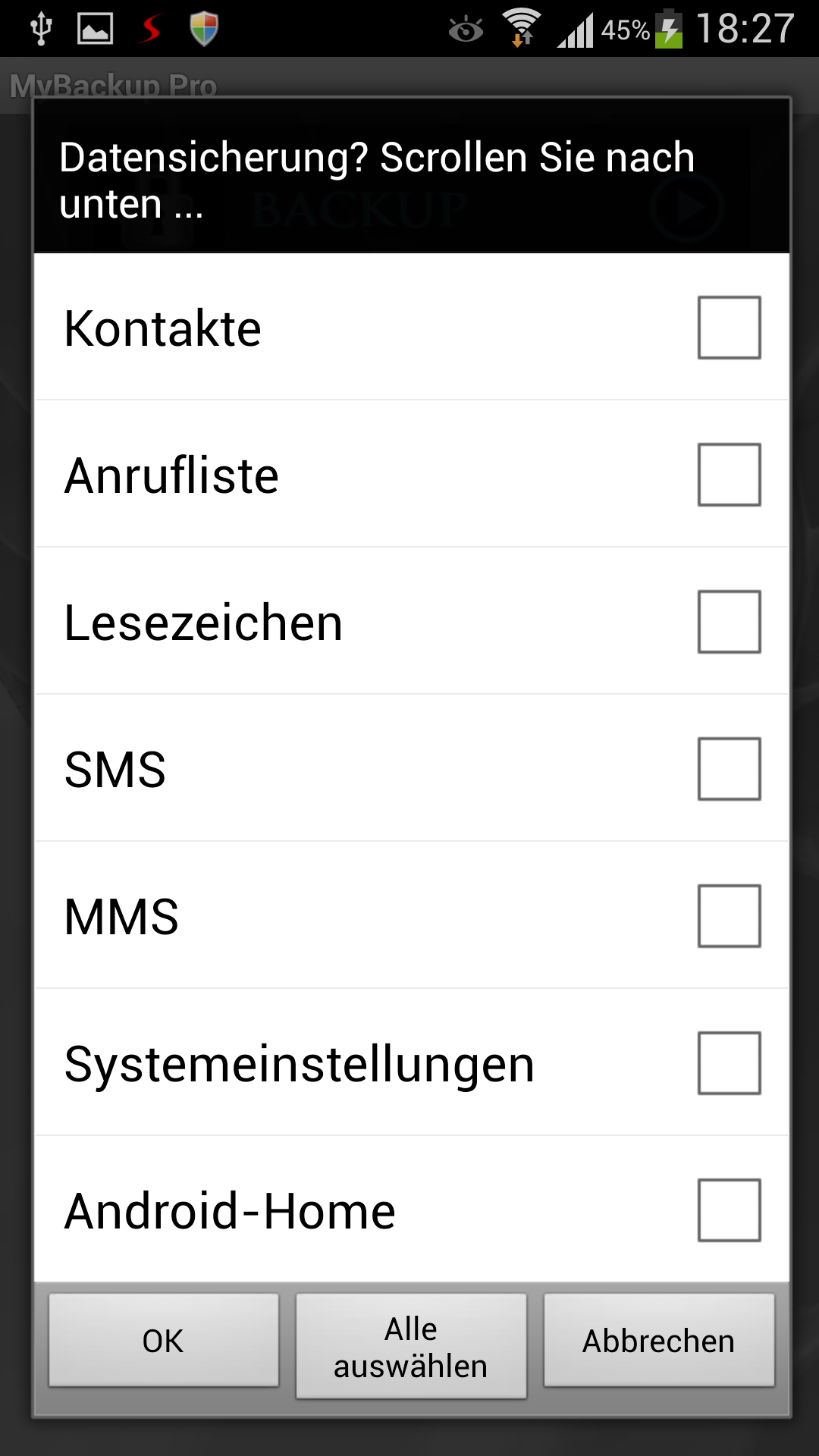819x1456 pixels.
Task: Tick the Lesezeichen checkbox
Action: coord(729,622)
